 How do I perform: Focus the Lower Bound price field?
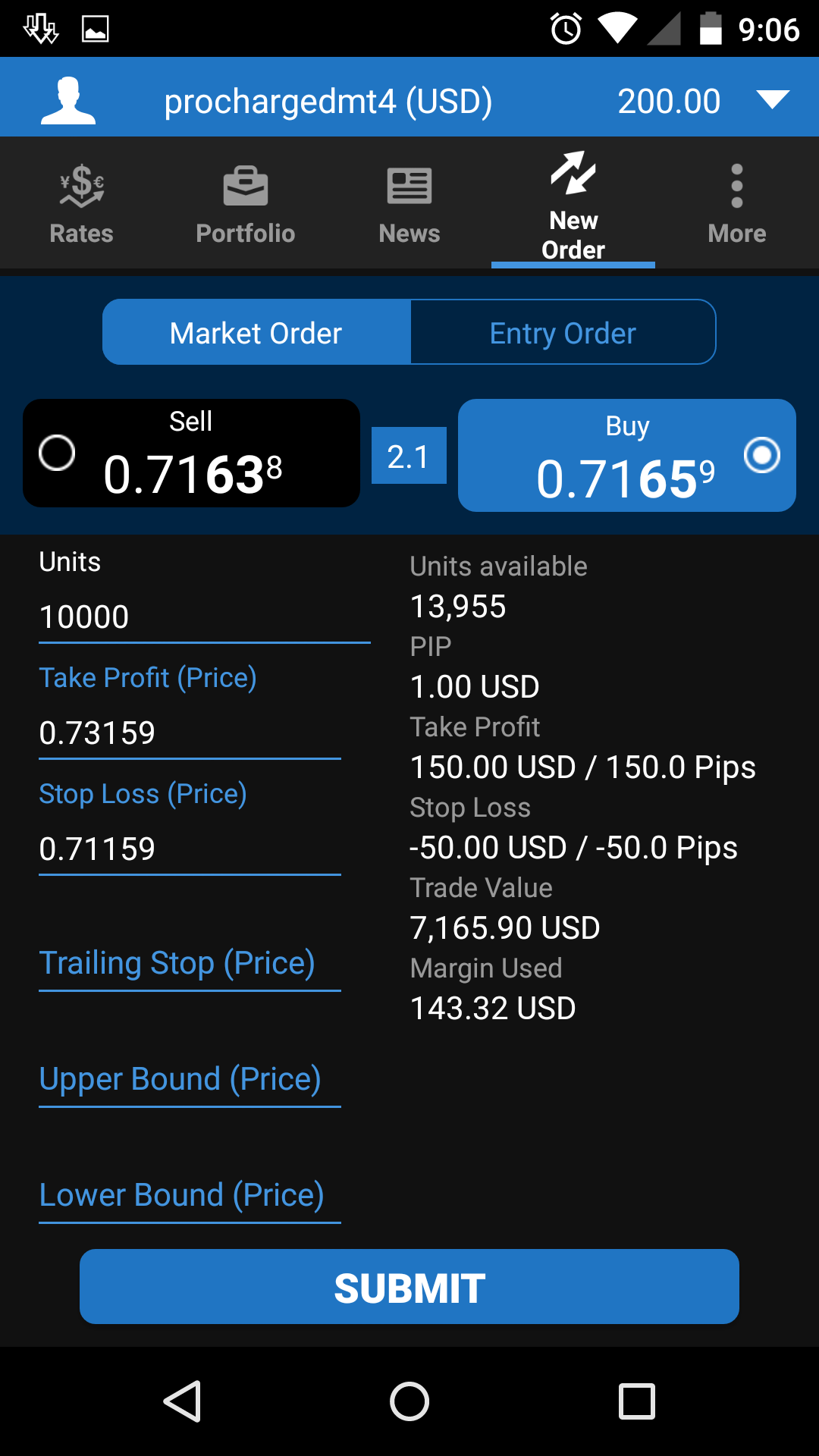(x=190, y=1196)
